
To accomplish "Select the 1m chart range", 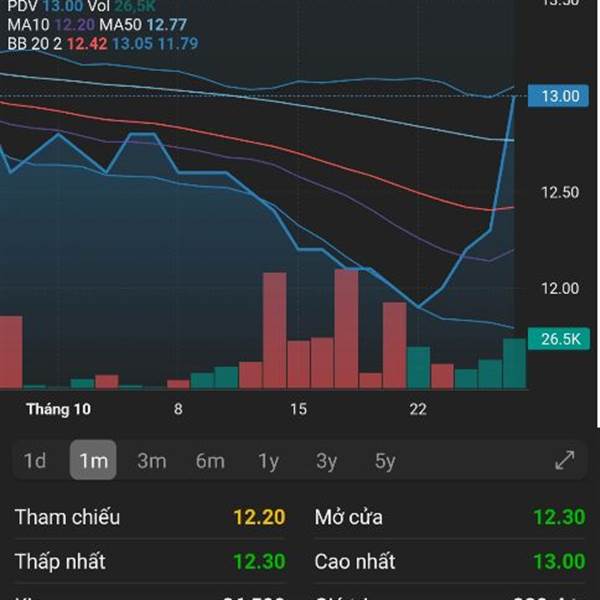I will tap(93, 461).
